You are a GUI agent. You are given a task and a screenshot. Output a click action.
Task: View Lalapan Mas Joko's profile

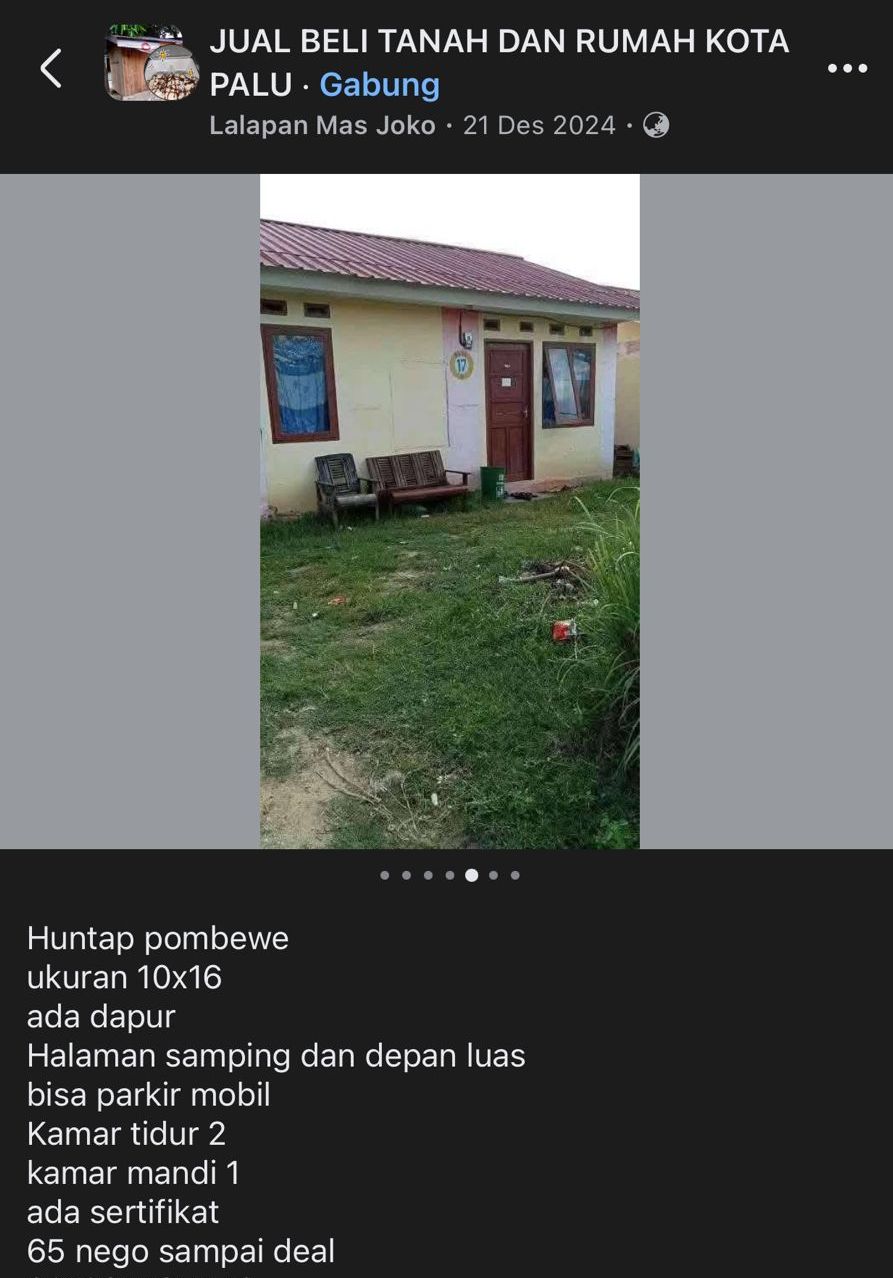point(322,125)
